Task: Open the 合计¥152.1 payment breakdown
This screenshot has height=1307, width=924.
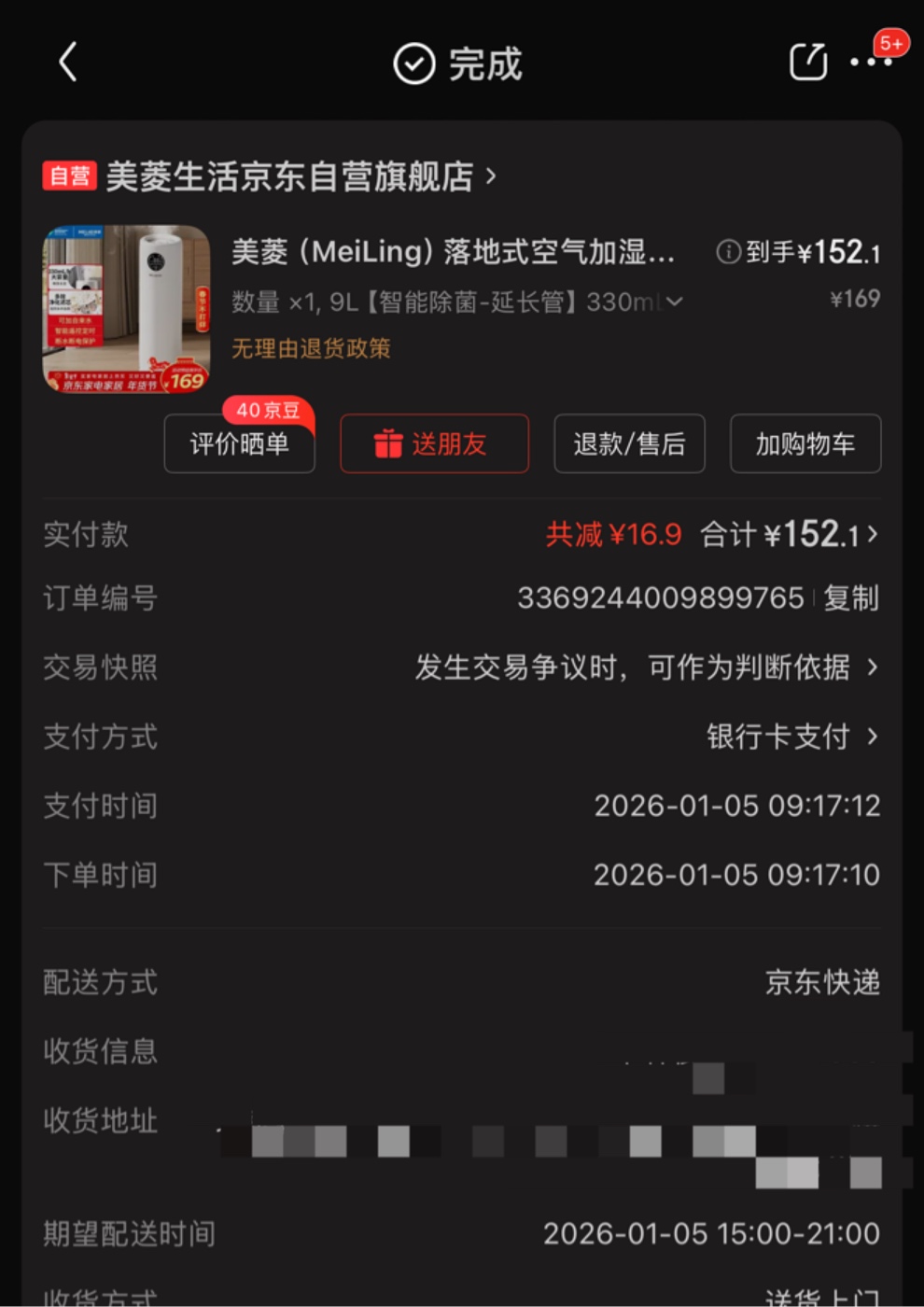Action: coord(790,535)
